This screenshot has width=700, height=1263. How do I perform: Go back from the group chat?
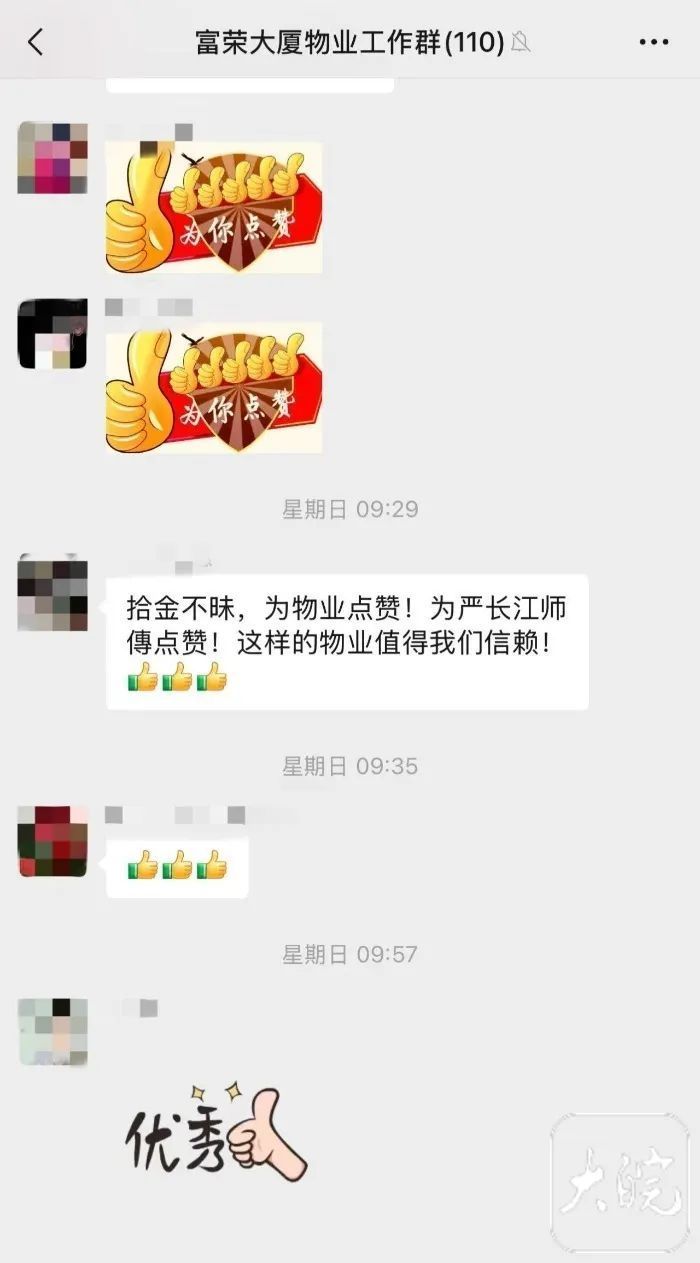(36, 42)
